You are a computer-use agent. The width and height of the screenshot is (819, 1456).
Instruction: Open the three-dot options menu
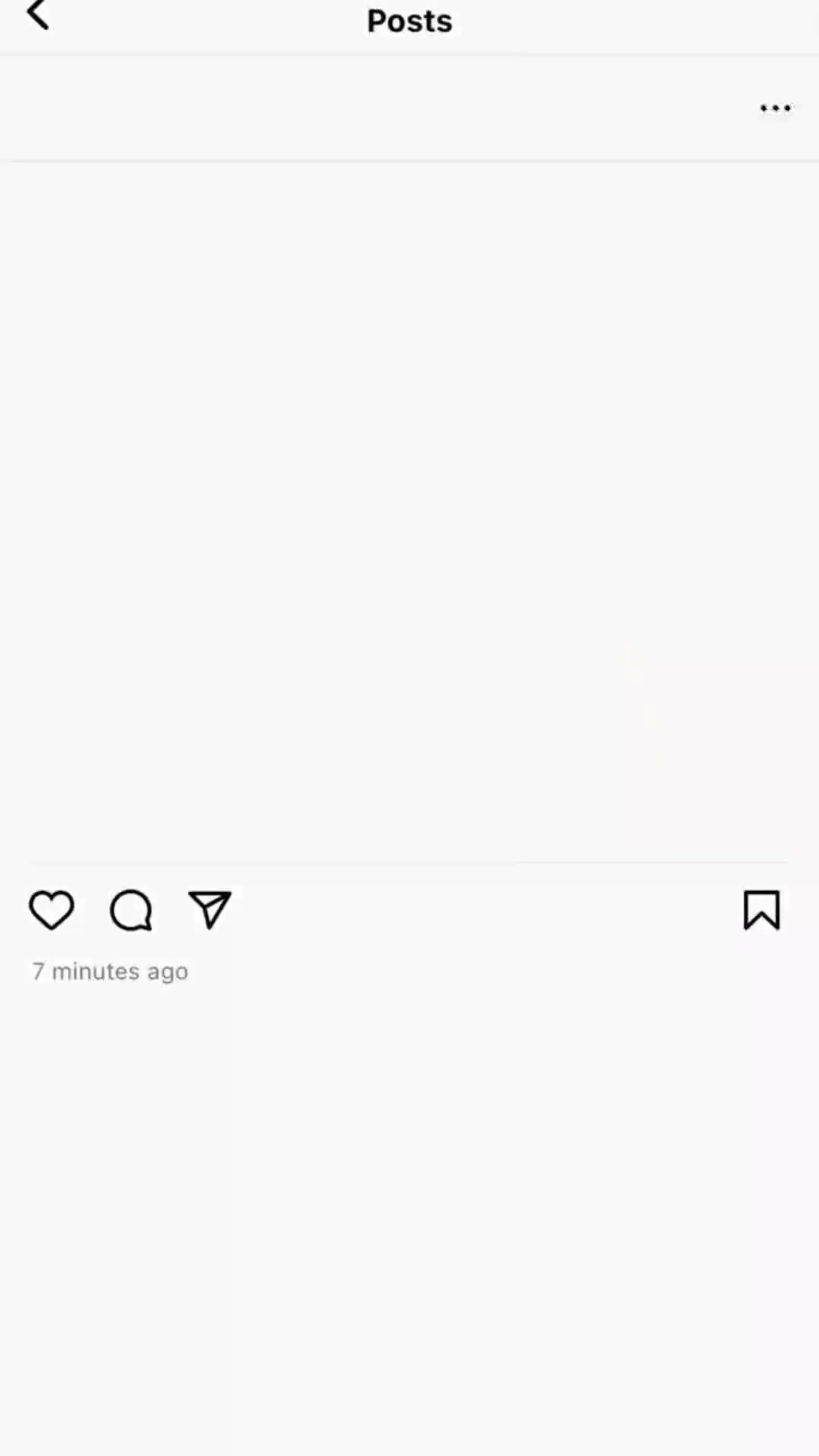pos(775,108)
